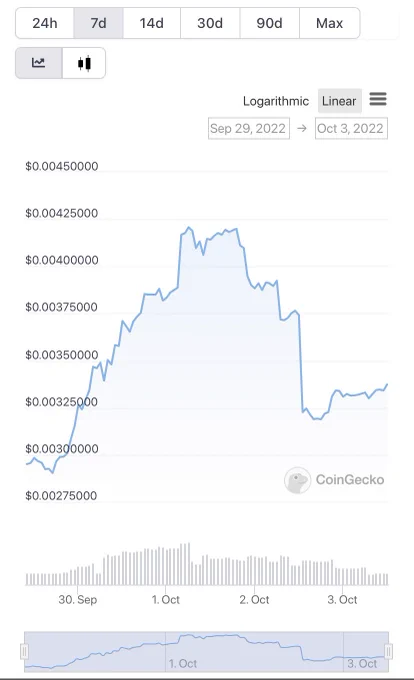
Task: Select the Max time range
Action: 329,23
